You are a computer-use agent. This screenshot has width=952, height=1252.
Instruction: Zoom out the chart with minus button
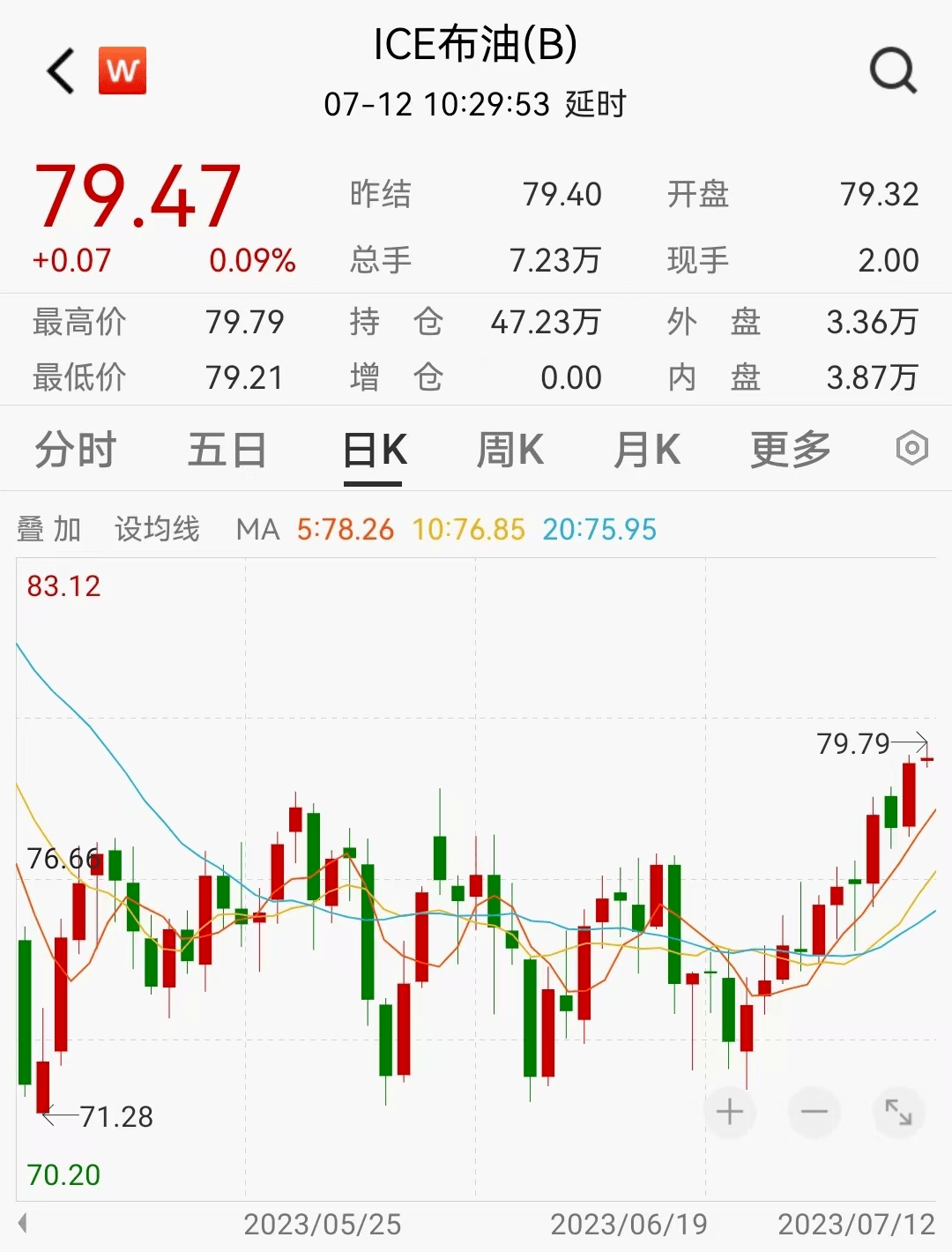[x=814, y=1112]
